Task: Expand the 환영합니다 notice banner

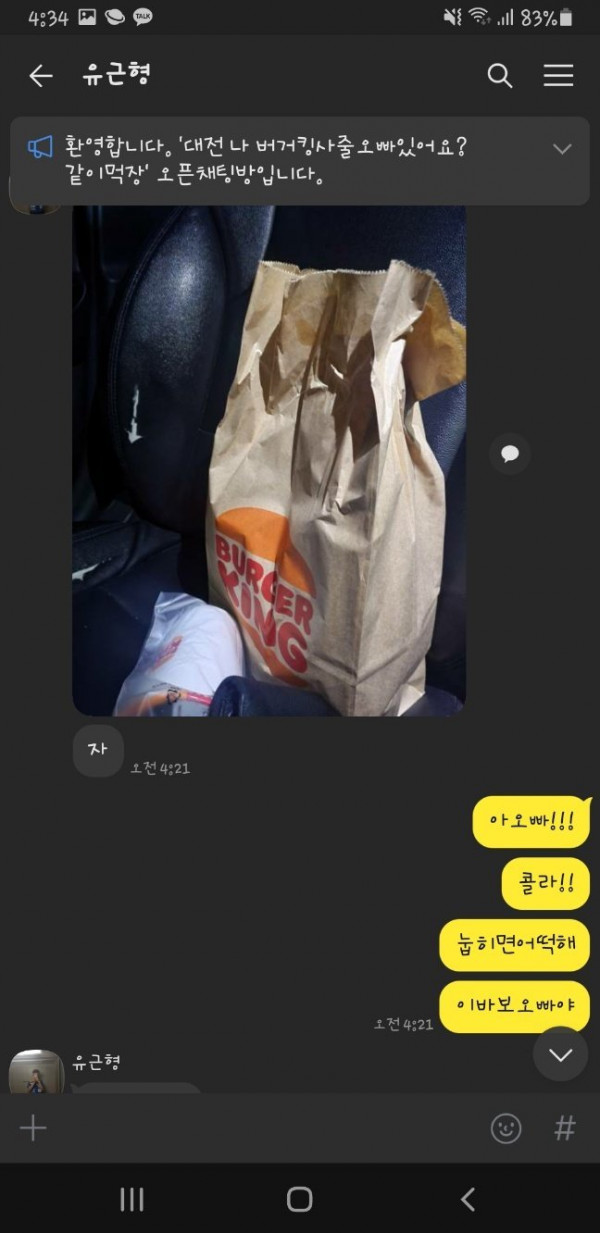Action: point(562,149)
